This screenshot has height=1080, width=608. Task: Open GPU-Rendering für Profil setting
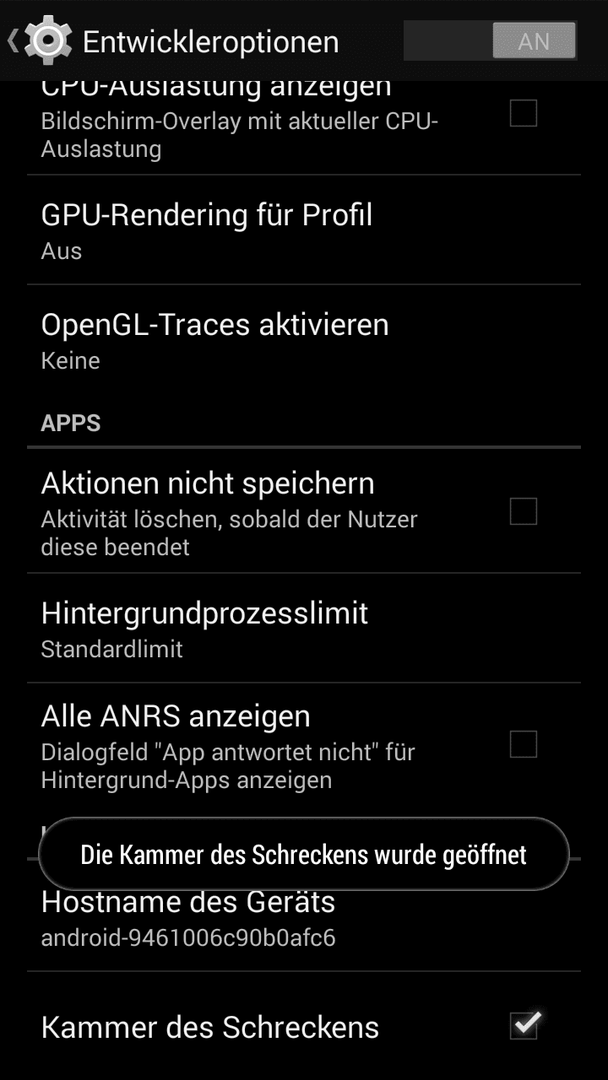(x=304, y=230)
